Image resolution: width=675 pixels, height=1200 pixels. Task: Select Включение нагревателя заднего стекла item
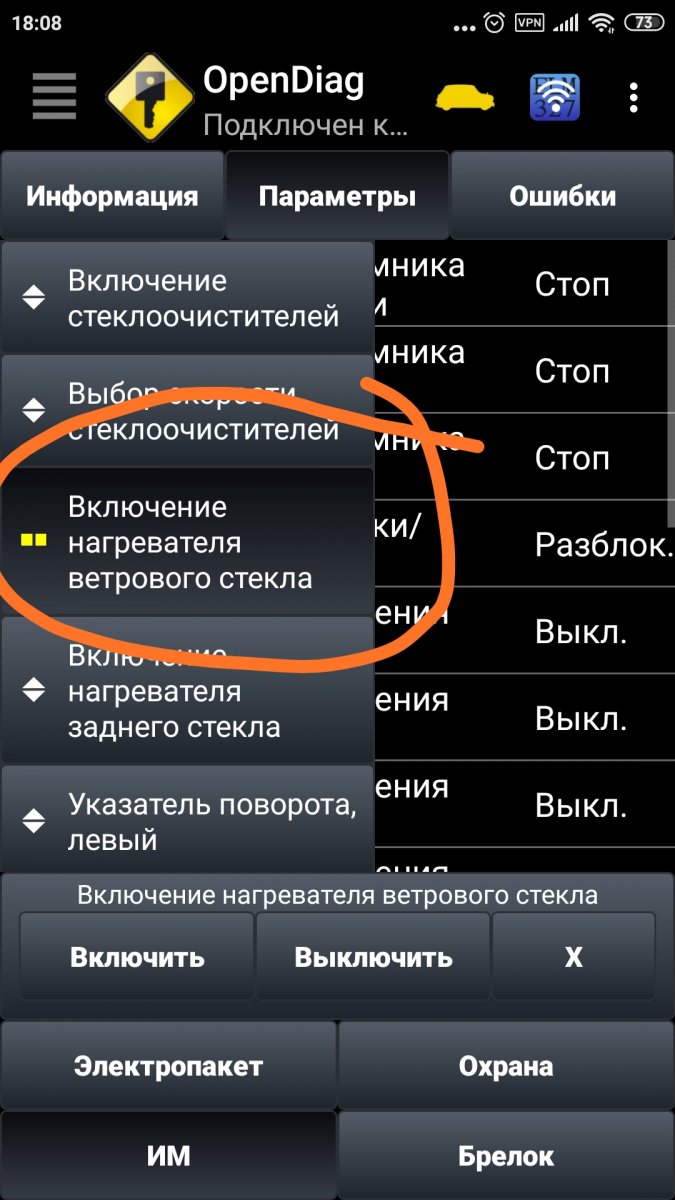[188, 692]
